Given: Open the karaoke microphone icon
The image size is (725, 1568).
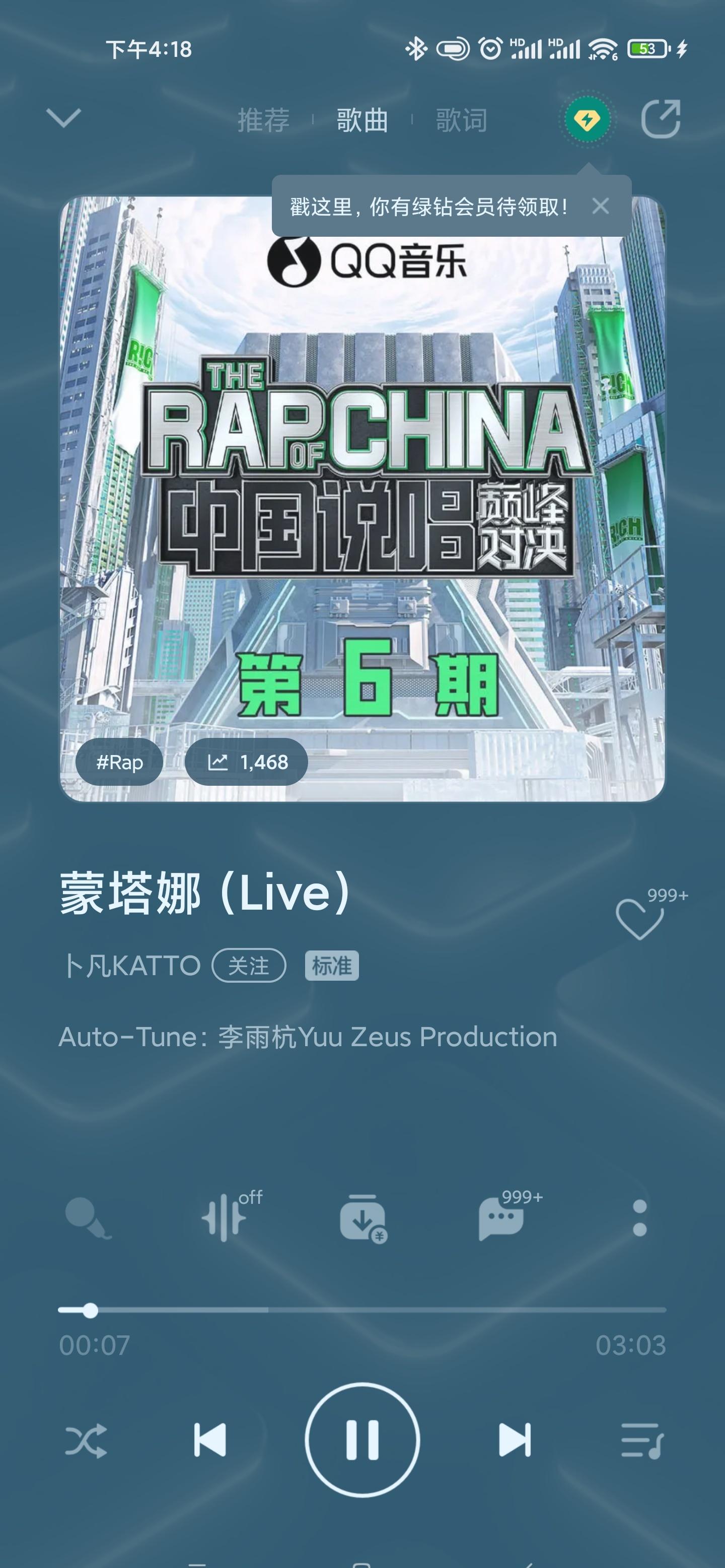Looking at the screenshot, I should click(x=88, y=1218).
